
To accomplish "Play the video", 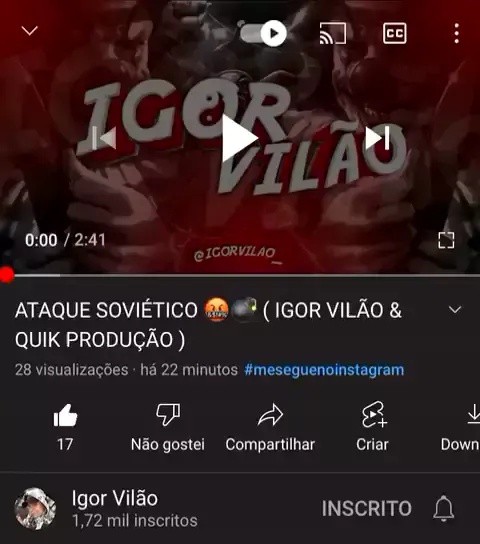I will (239, 138).
